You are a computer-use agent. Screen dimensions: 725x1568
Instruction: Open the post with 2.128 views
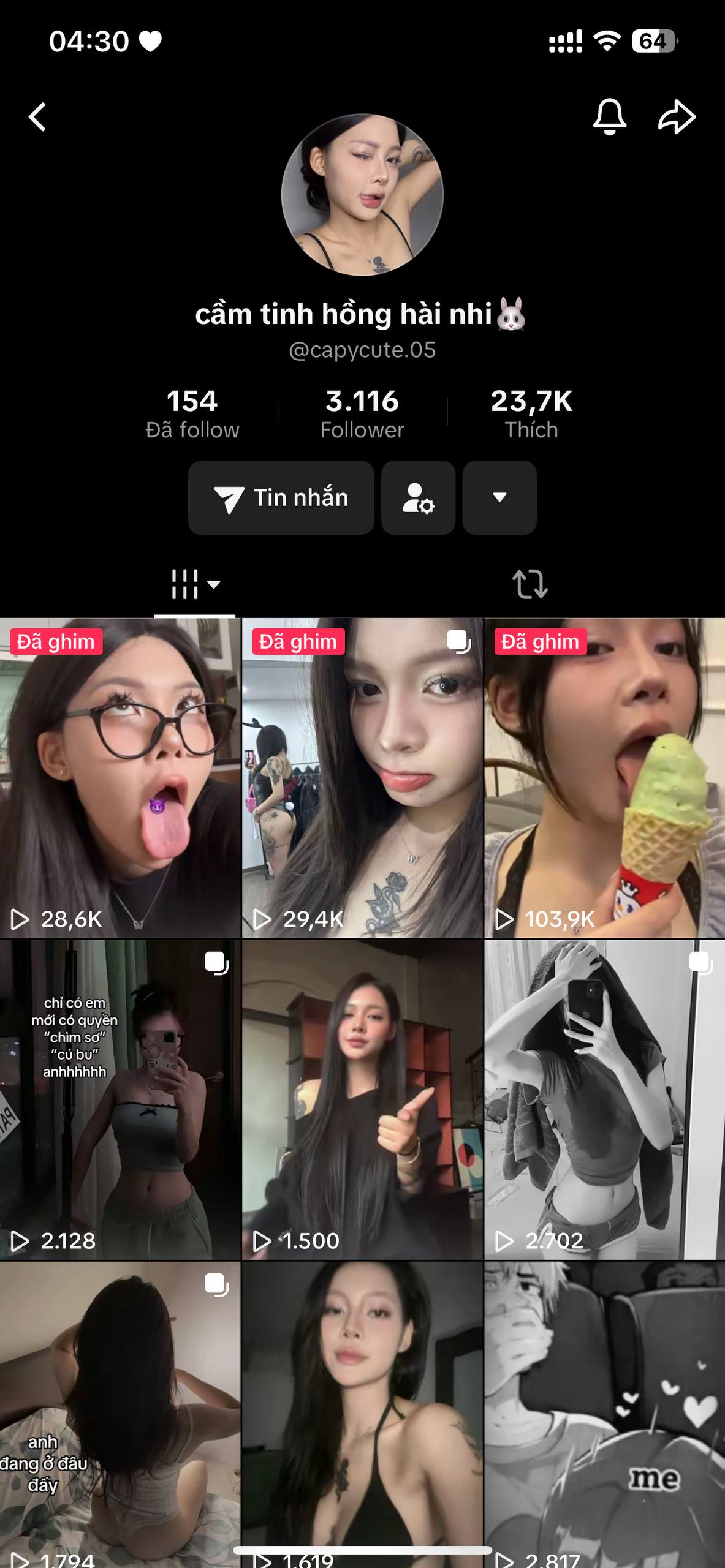click(x=120, y=1099)
